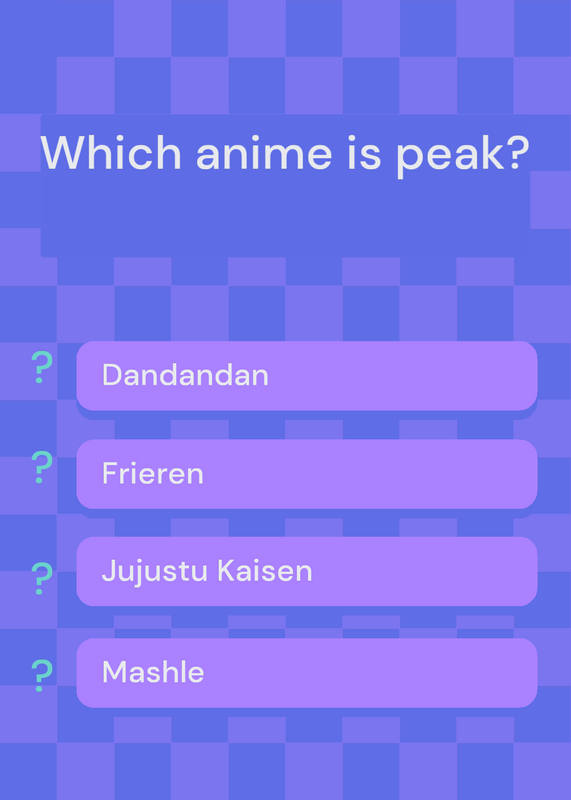The width and height of the screenshot is (571, 800).
Task: Choose Frieren as your answer
Action: click(307, 474)
